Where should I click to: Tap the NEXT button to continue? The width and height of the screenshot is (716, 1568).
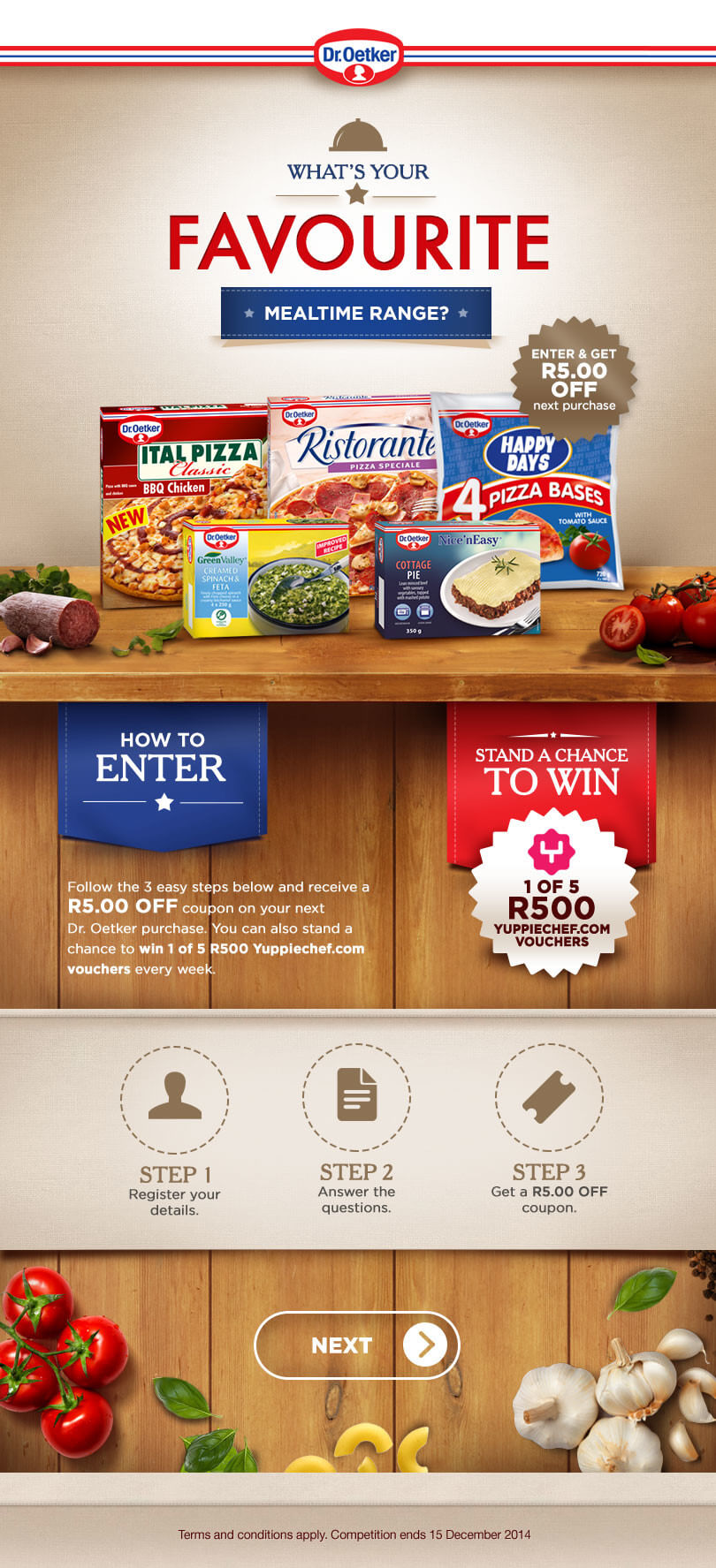[357, 1345]
